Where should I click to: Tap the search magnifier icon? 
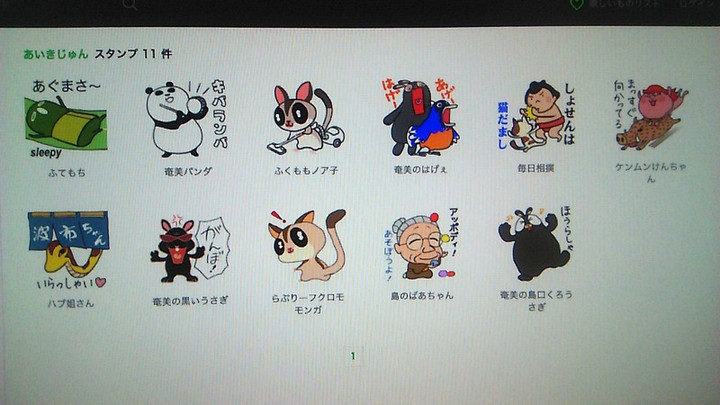[130, 5]
